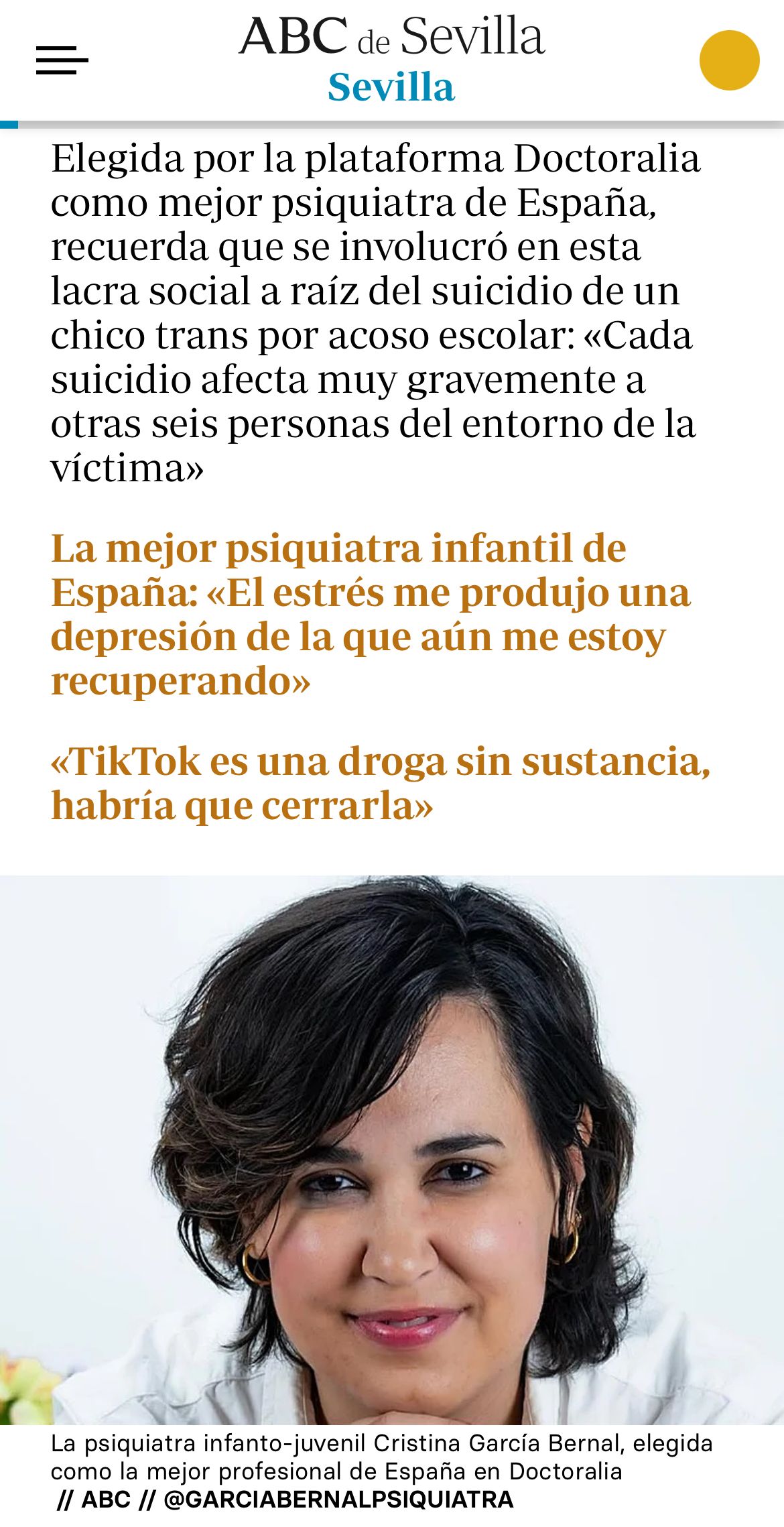784x1527 pixels.
Task: Tap the yellow profile circle button
Action: 729,60
